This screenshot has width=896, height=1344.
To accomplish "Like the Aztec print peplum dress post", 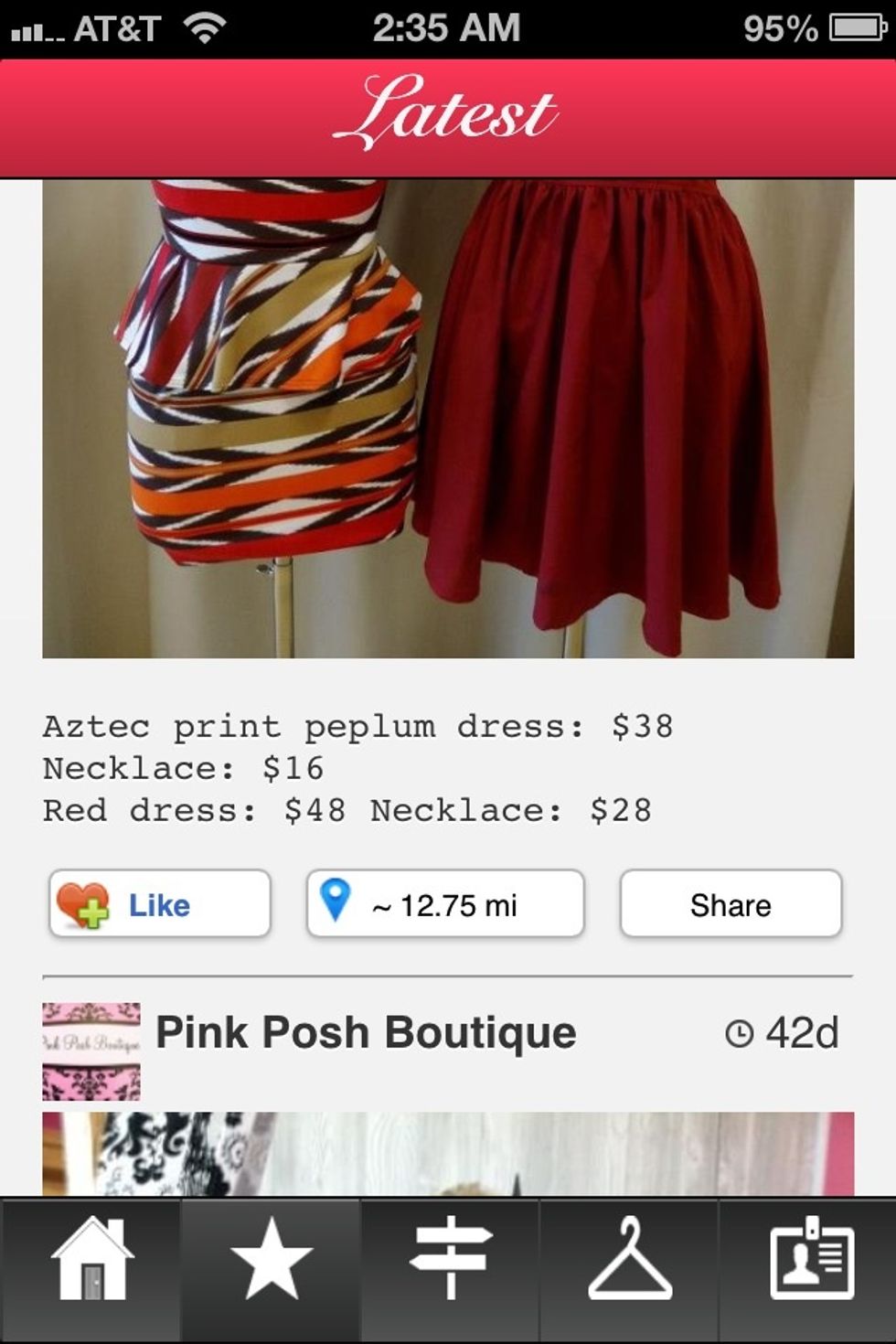I will pos(160,904).
